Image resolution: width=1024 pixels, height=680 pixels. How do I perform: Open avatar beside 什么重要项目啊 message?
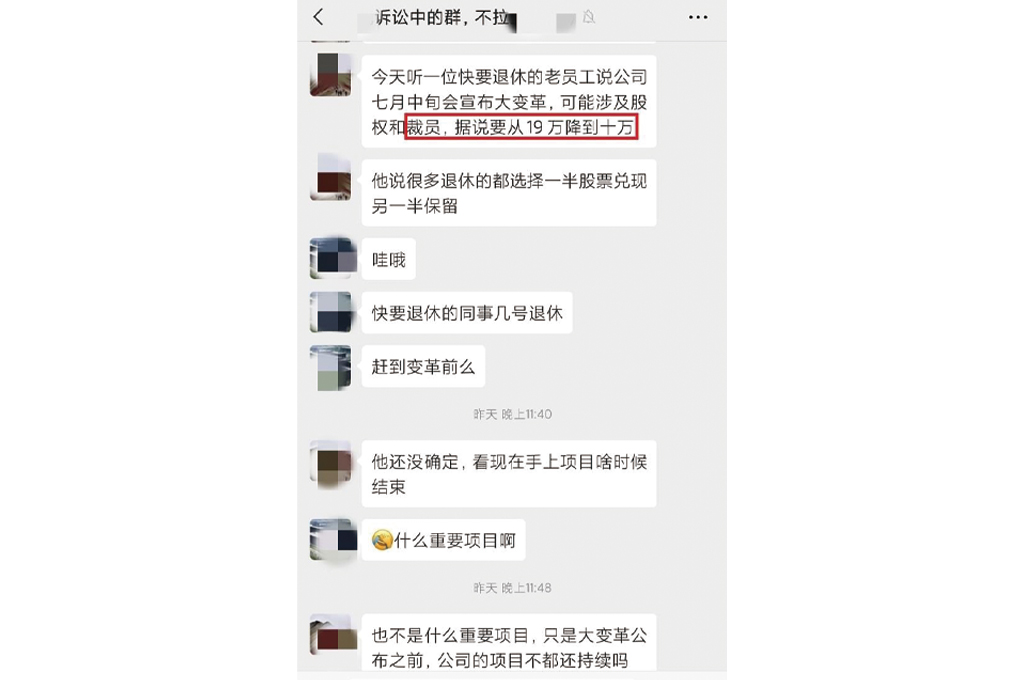(333, 539)
